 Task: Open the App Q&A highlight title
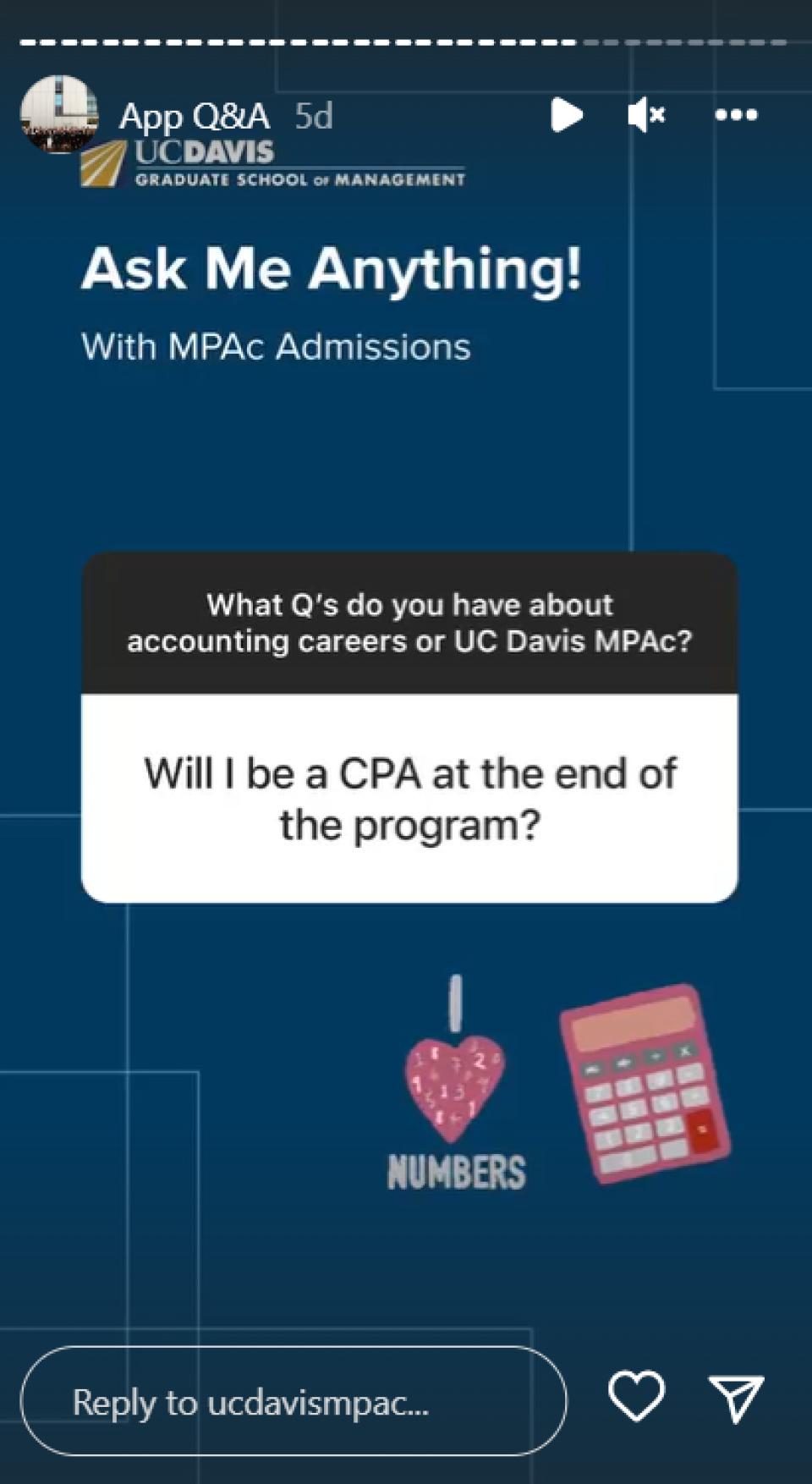[195, 116]
